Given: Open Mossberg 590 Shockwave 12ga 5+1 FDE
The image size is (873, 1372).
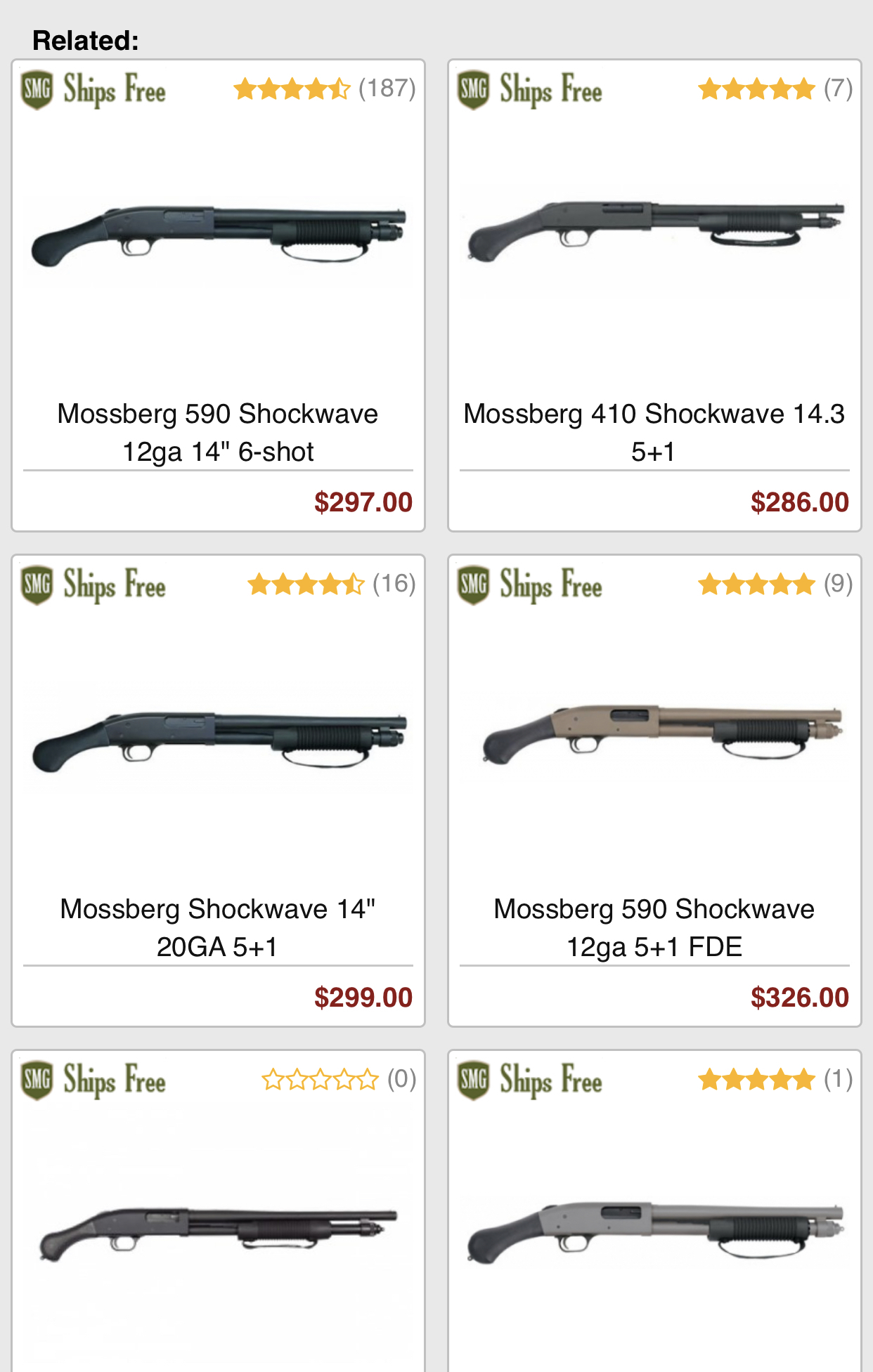Looking at the screenshot, I should coord(654,790).
